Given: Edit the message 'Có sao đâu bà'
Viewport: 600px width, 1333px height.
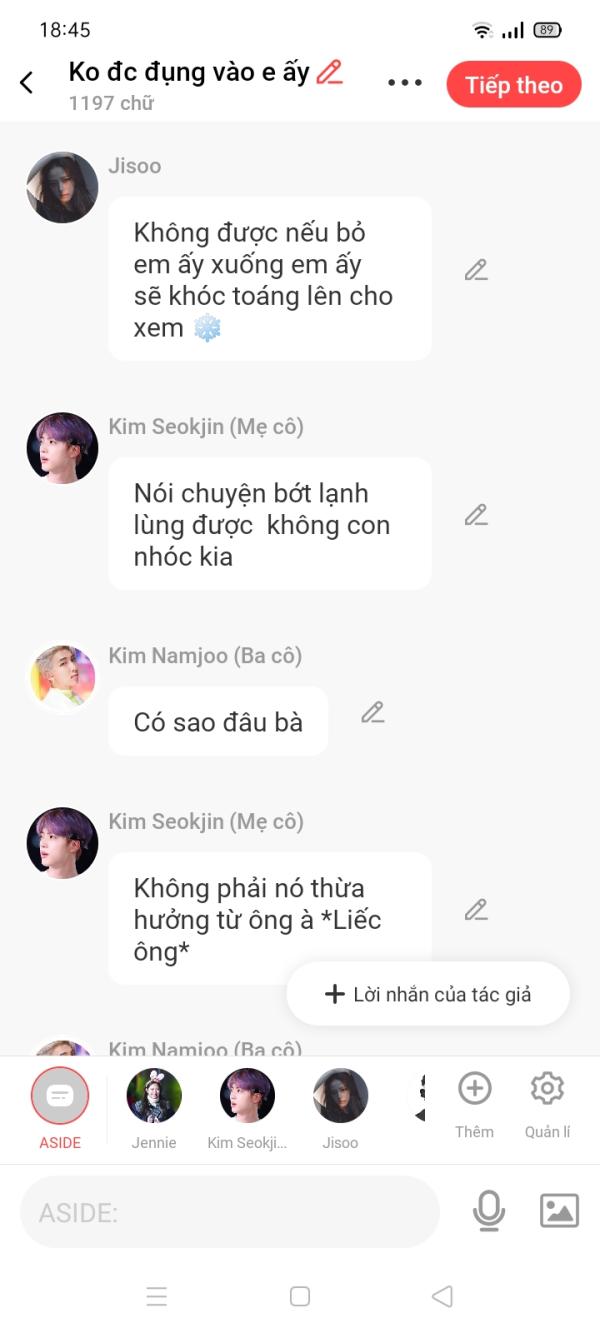Looking at the screenshot, I should pos(373,713).
